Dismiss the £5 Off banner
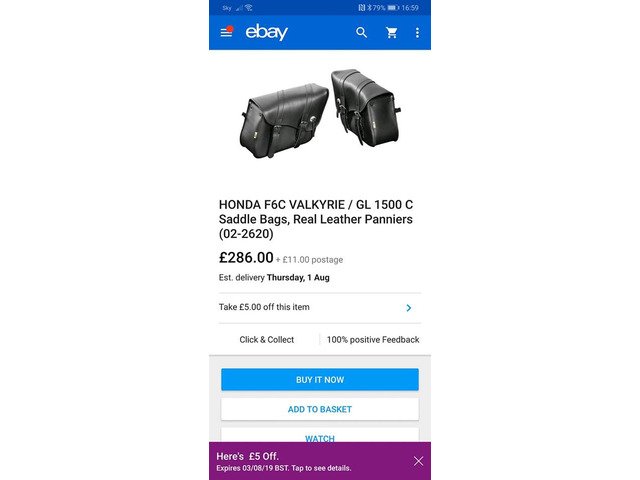640x480 pixels. point(418,461)
